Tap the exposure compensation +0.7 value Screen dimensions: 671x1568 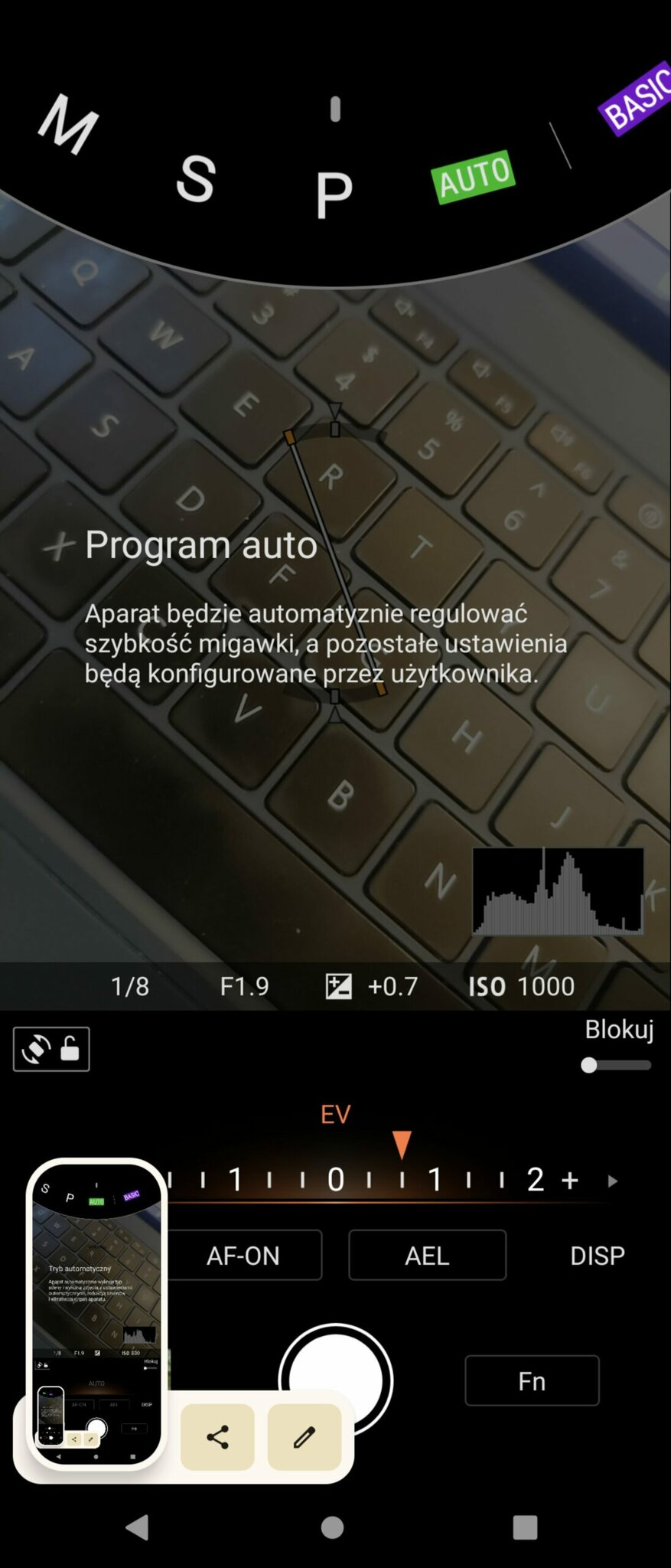(x=373, y=986)
